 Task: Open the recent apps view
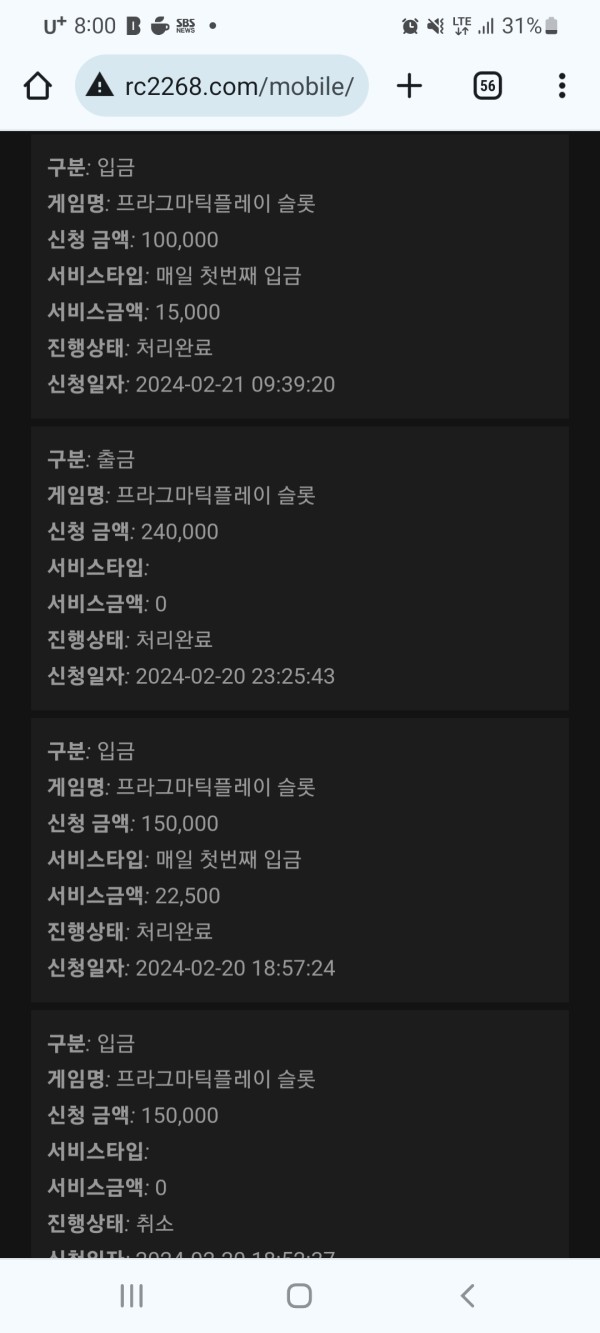point(131,1296)
